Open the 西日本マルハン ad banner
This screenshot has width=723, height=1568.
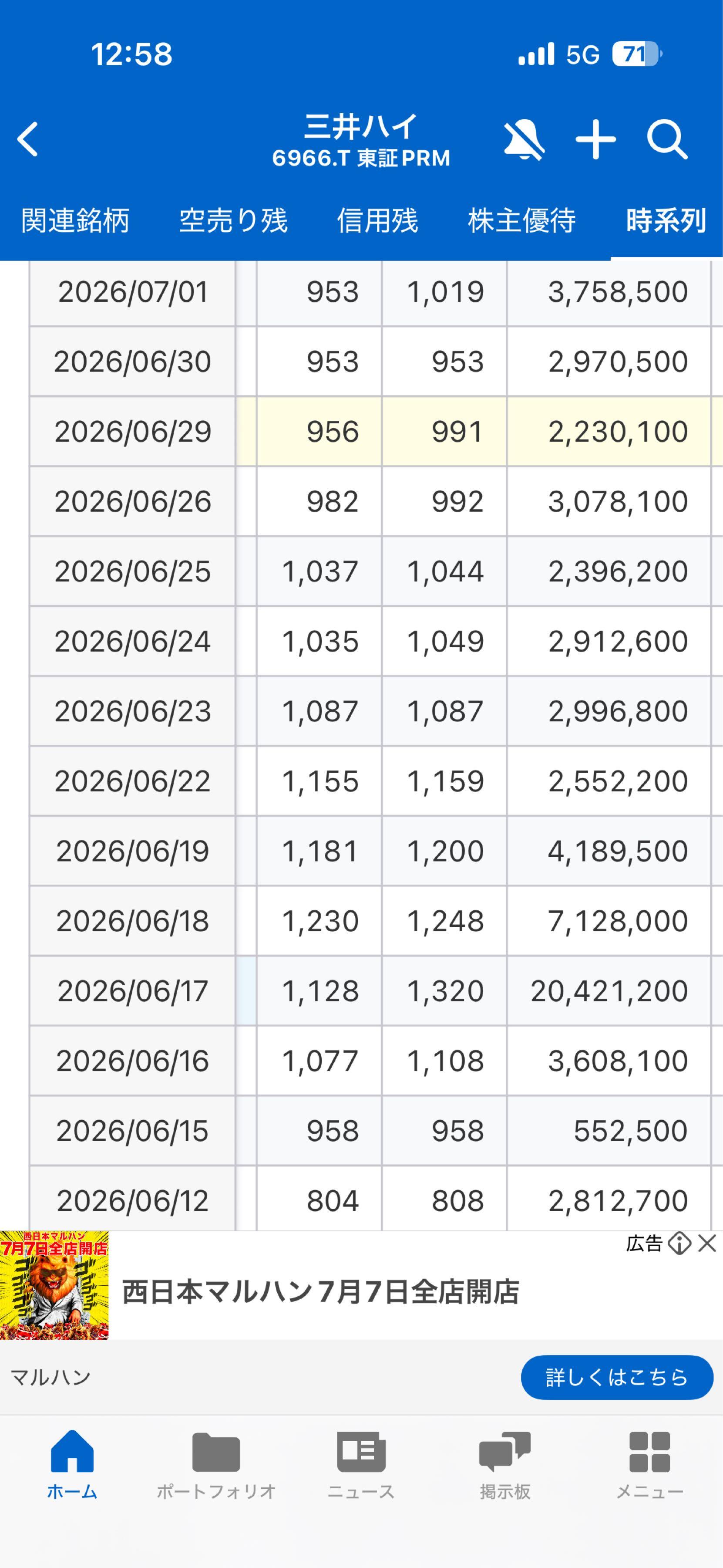tap(320, 1292)
